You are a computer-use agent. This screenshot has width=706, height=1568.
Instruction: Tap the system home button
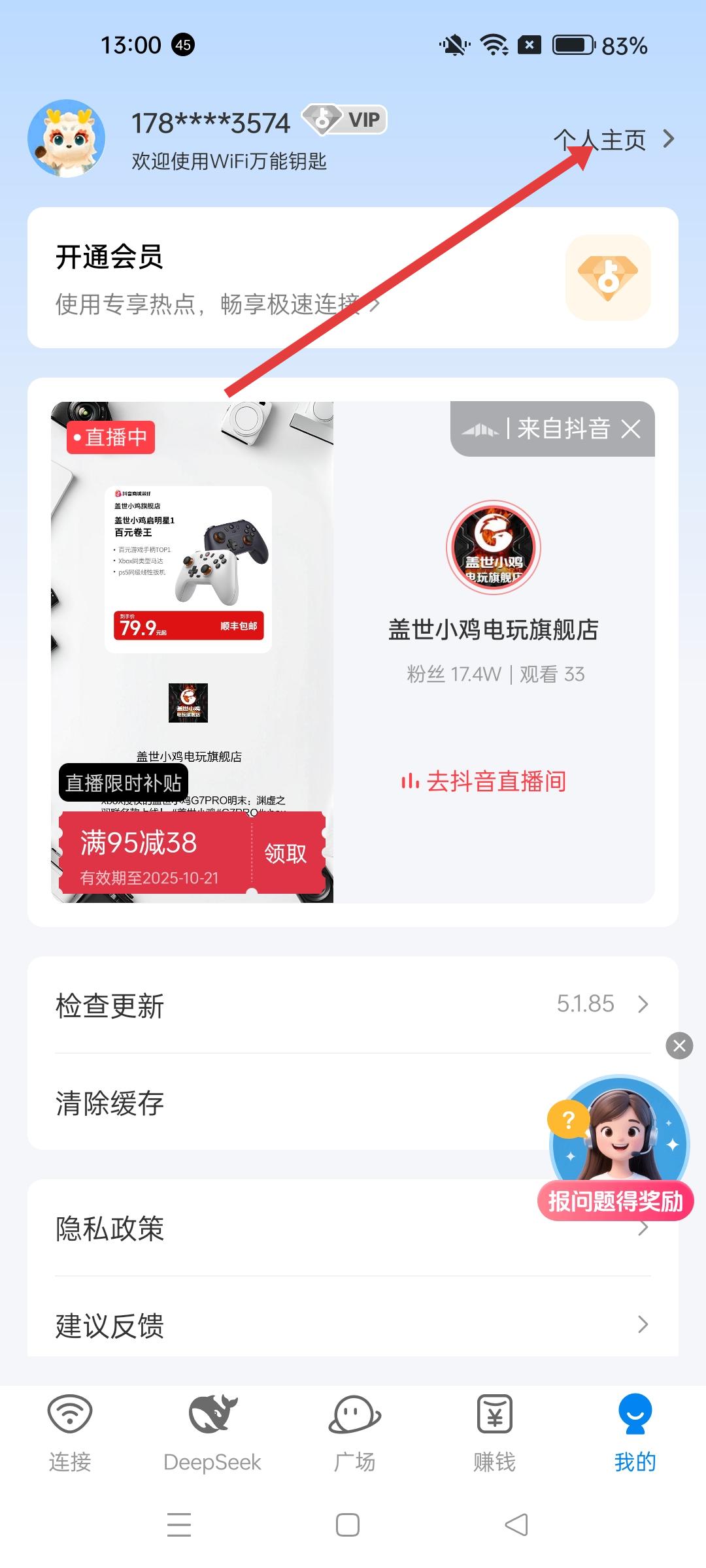tap(348, 1525)
